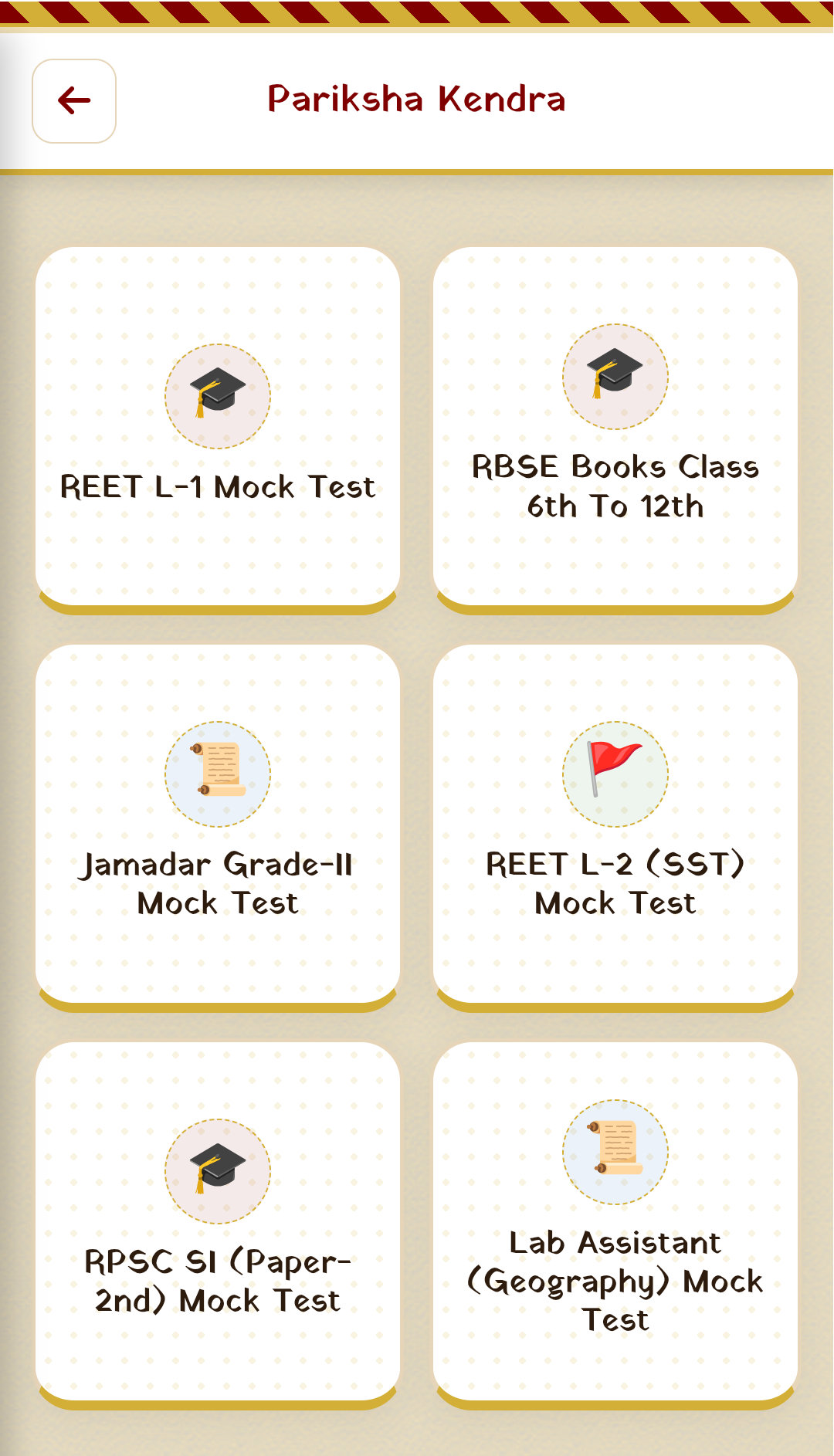Select Jamadar Grade-II Mock Test

(218, 824)
